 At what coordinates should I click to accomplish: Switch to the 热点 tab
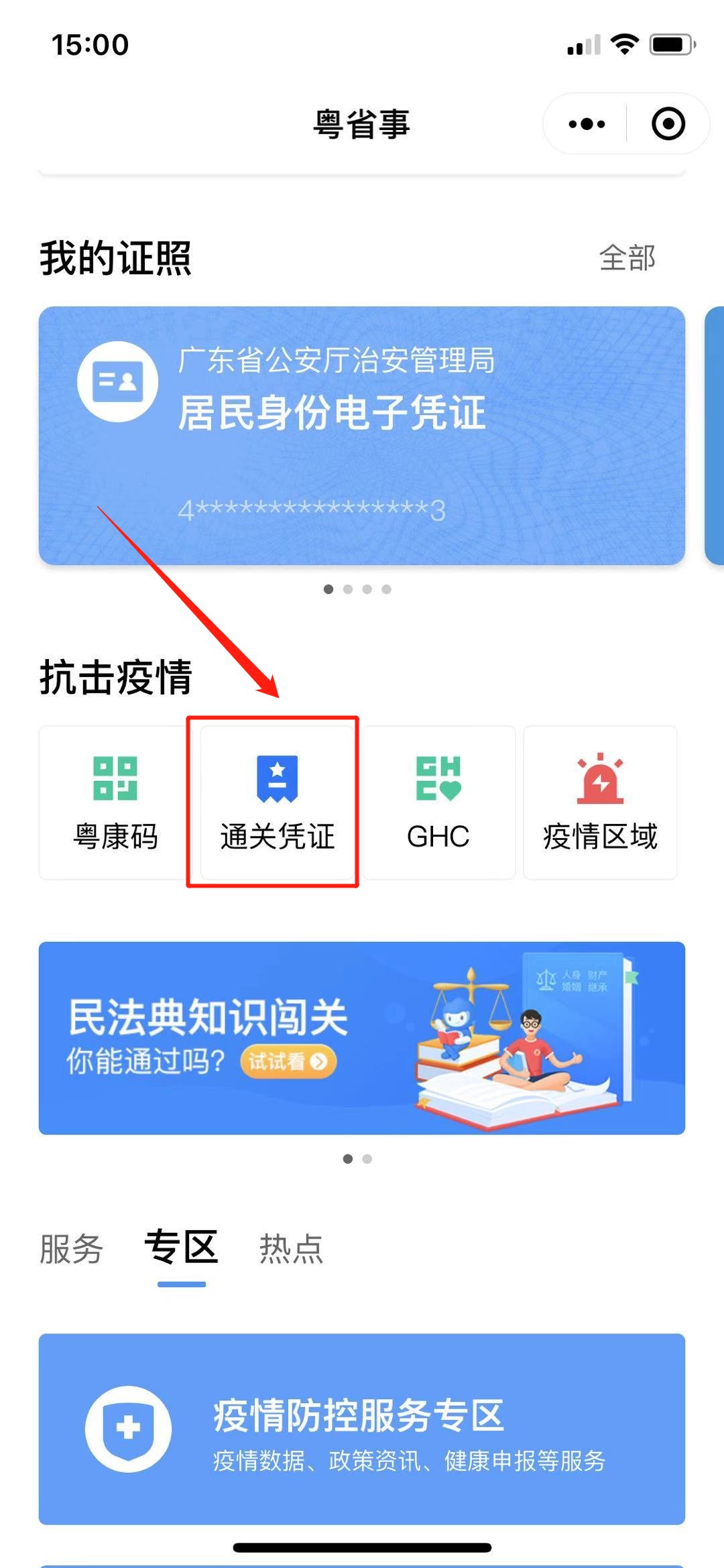[x=291, y=1249]
